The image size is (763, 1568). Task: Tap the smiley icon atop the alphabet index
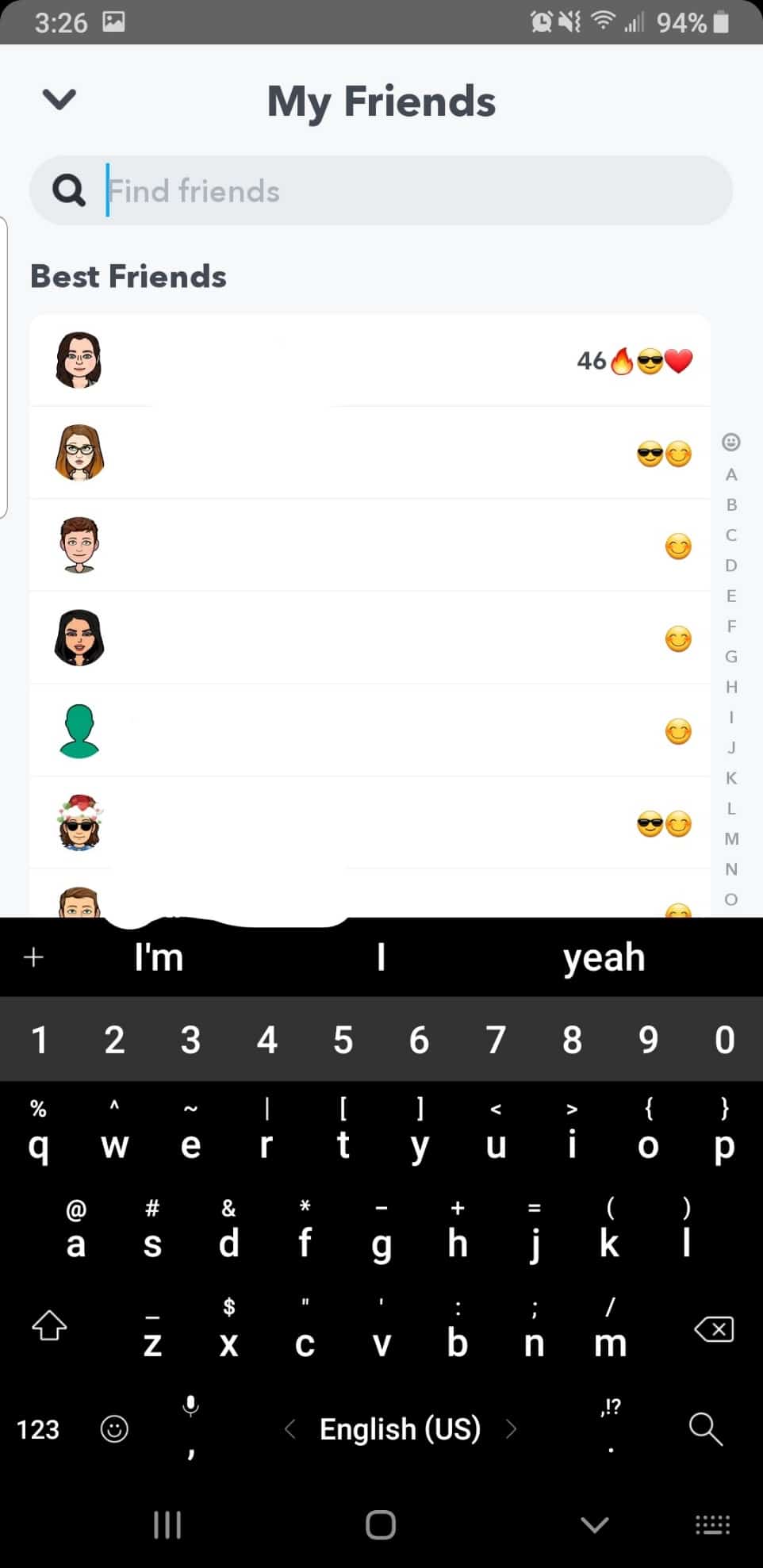pos(730,443)
